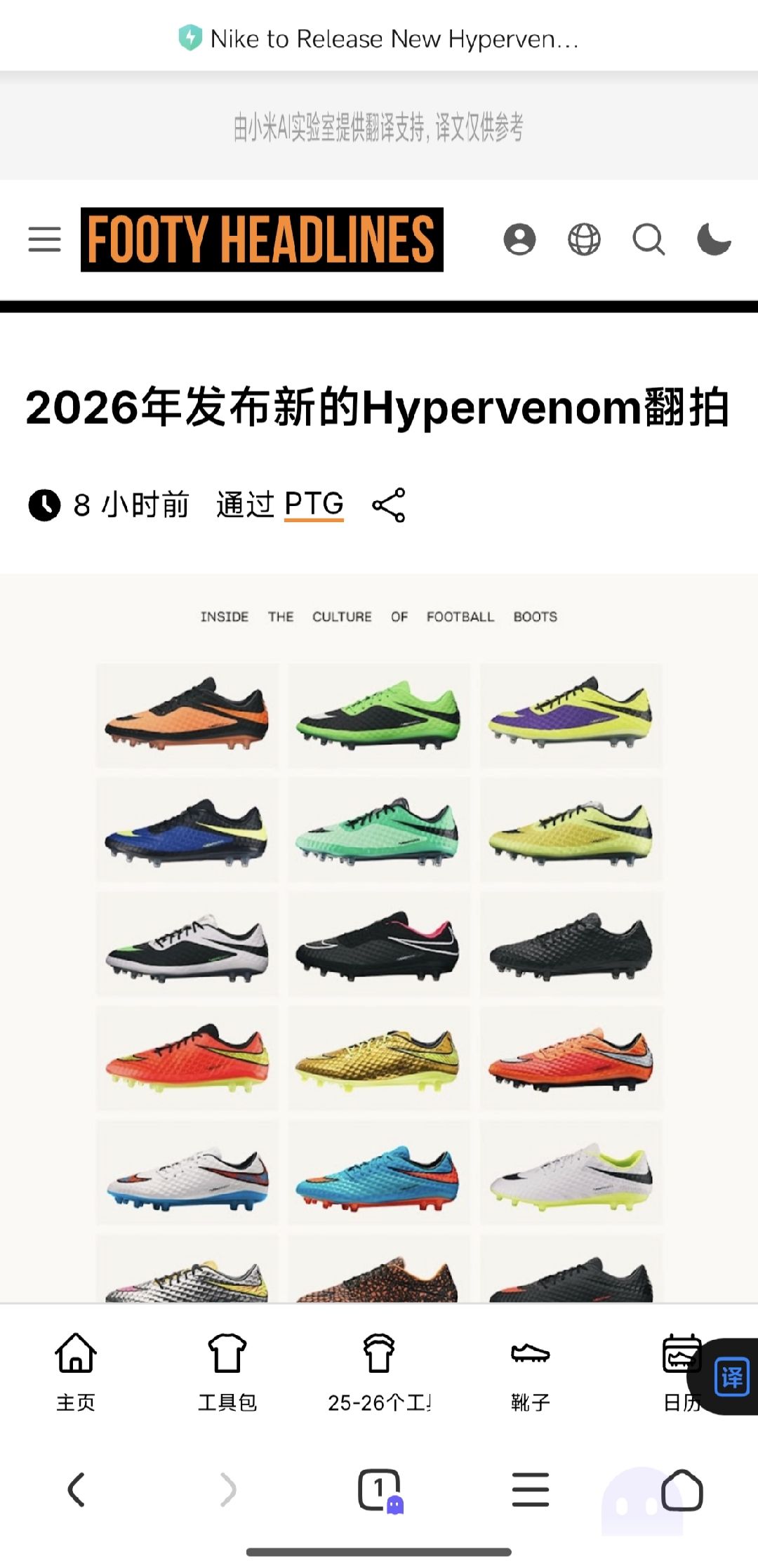Open author PTG link
Viewport: 758px width, 1568px height.
(314, 505)
